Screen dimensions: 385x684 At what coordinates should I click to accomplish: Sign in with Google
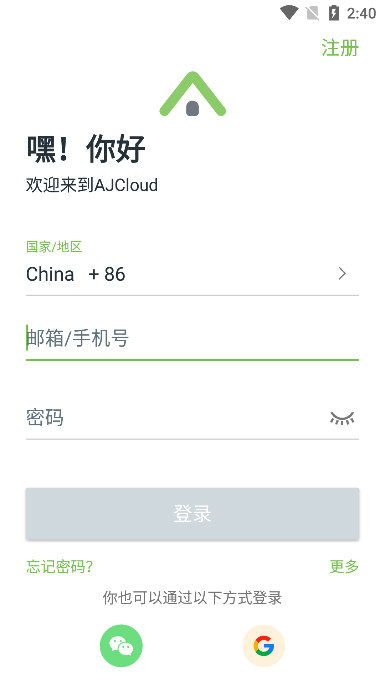[x=264, y=646]
